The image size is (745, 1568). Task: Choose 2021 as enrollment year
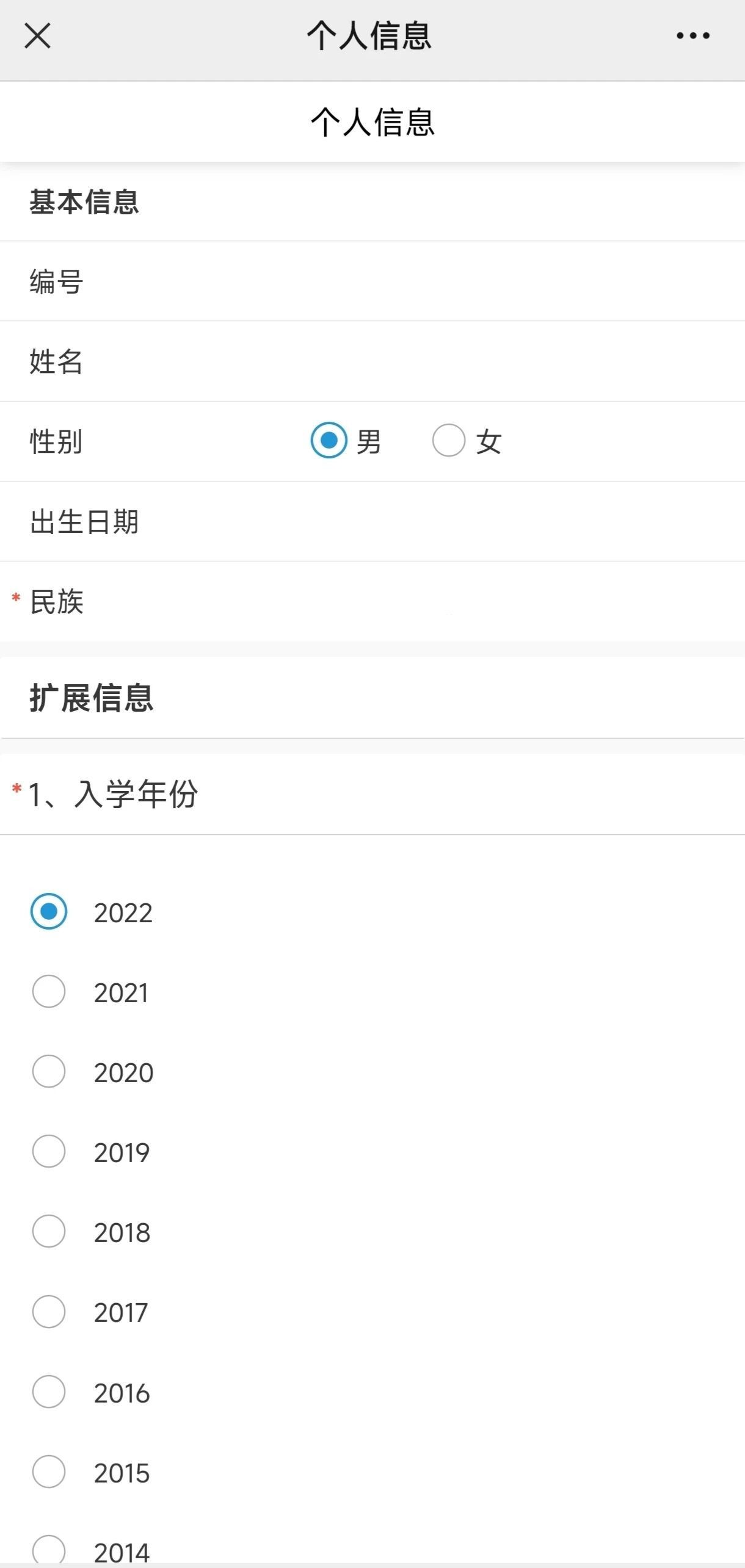point(49,991)
